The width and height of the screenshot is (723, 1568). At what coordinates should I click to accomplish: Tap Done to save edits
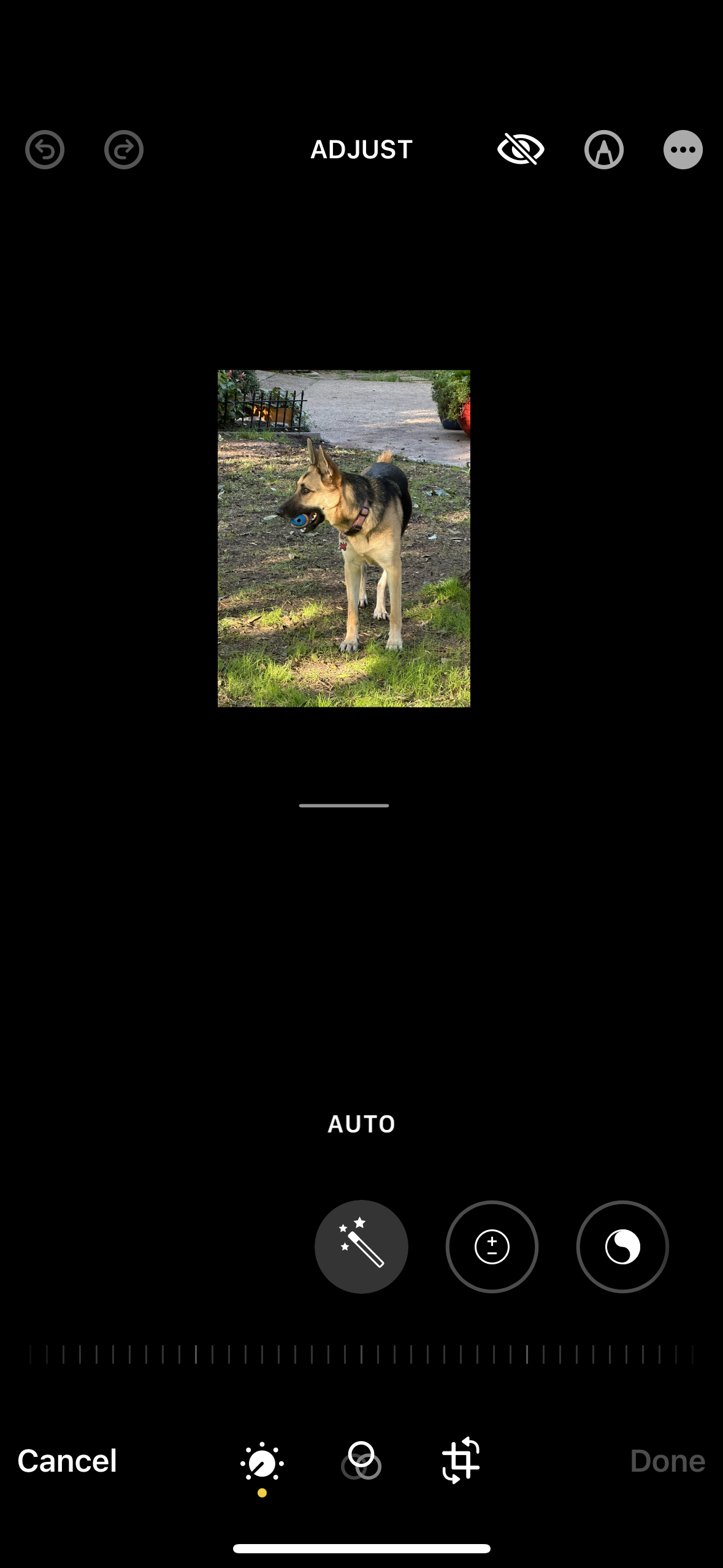pyautogui.click(x=668, y=1461)
